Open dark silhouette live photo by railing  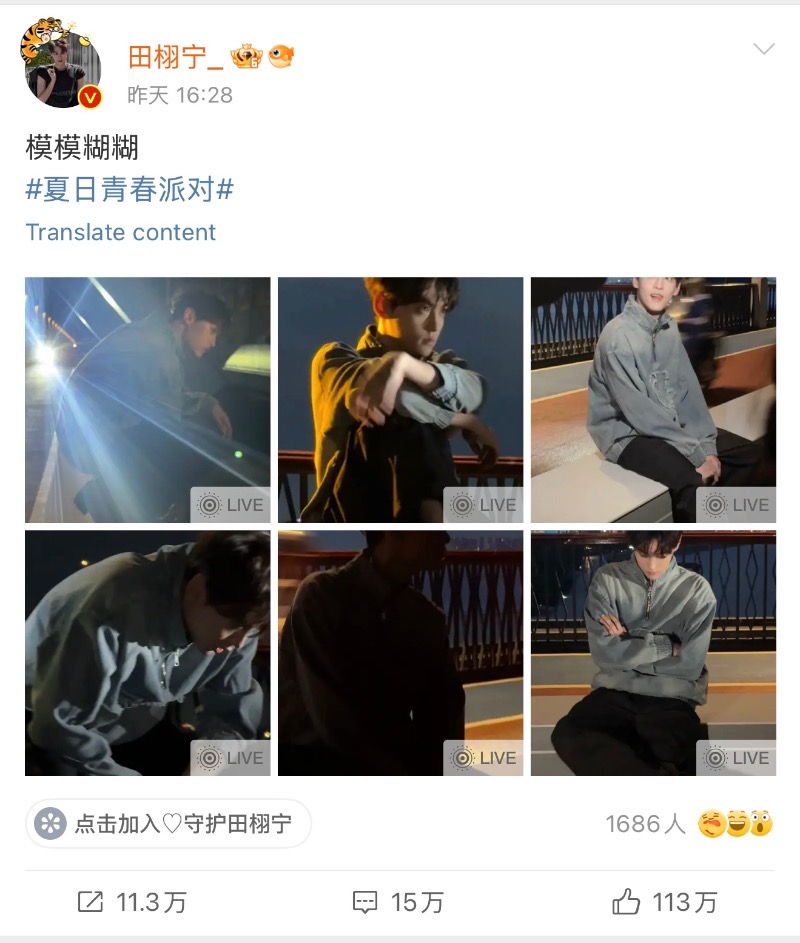[400, 652]
